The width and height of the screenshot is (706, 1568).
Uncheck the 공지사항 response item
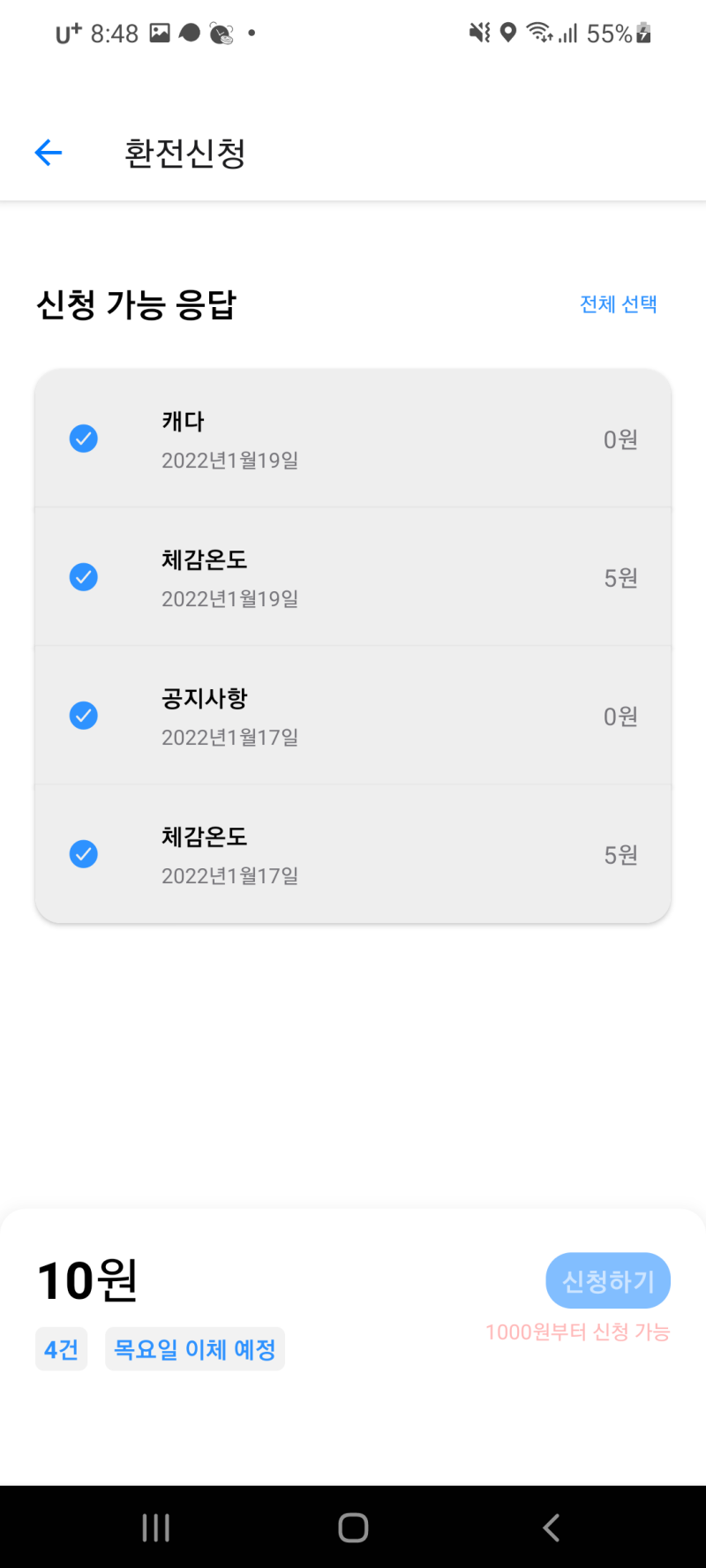[x=83, y=716]
